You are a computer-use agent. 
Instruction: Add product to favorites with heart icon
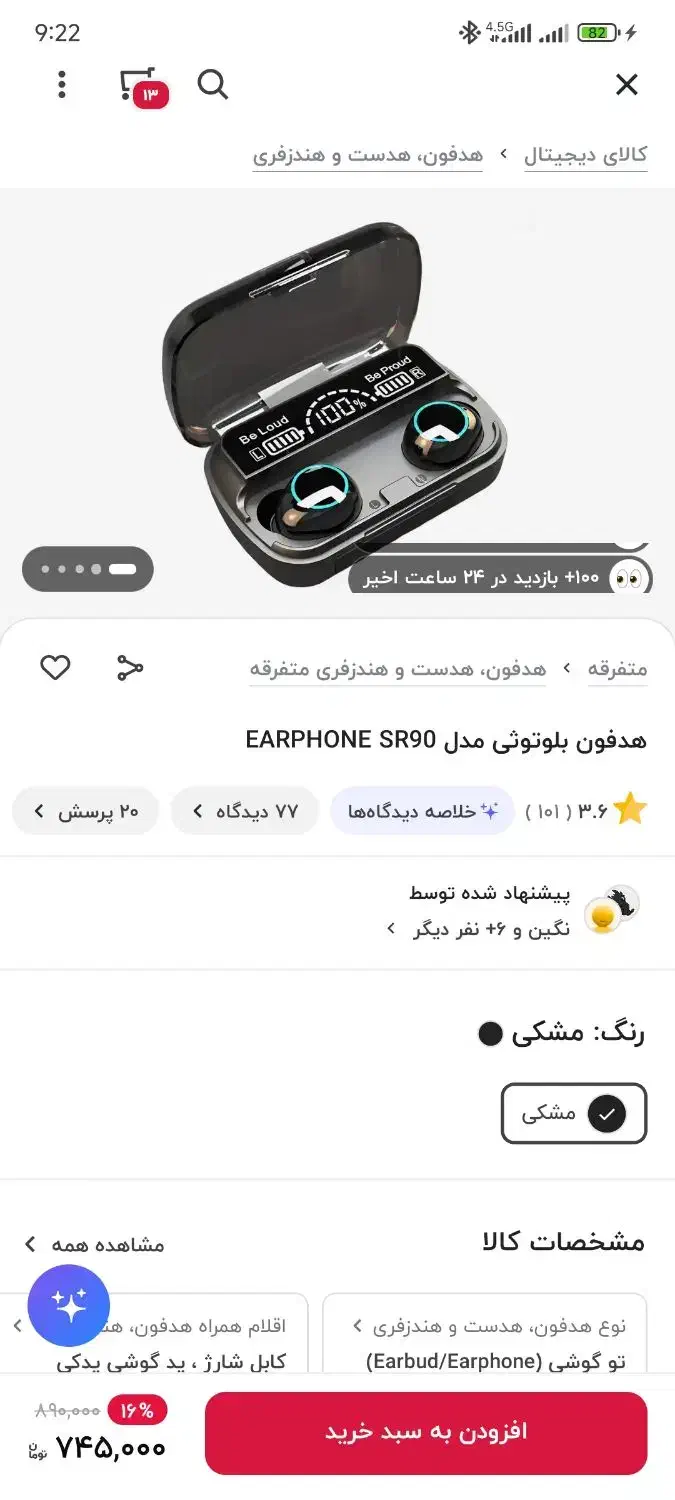pos(55,668)
